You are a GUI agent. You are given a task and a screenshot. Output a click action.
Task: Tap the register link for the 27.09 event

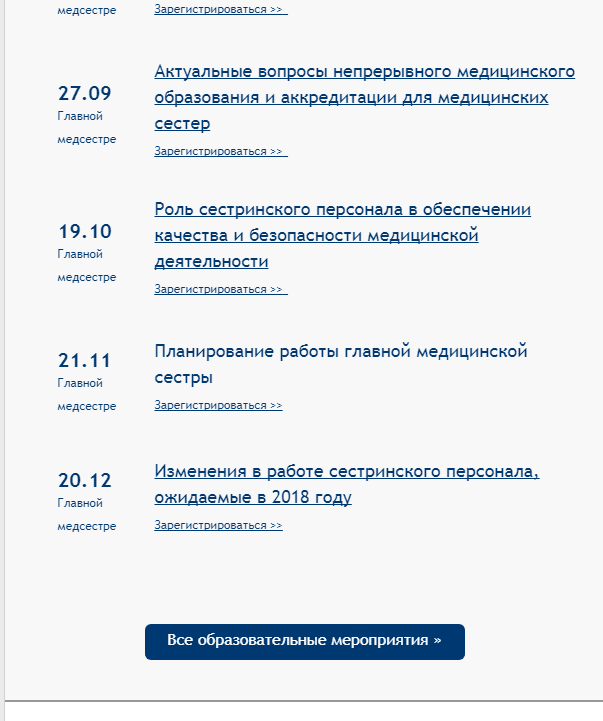pyautogui.click(x=220, y=152)
